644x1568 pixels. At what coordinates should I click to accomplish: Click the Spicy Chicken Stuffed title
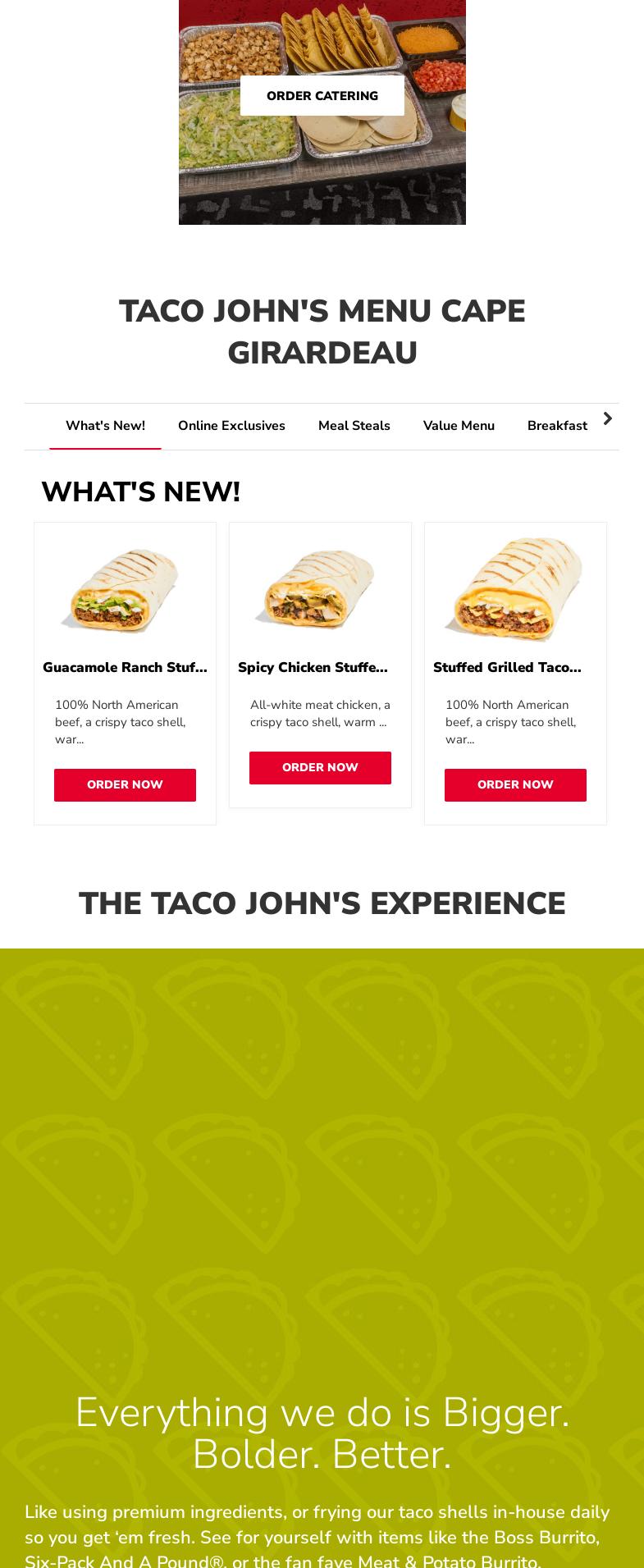(x=313, y=667)
